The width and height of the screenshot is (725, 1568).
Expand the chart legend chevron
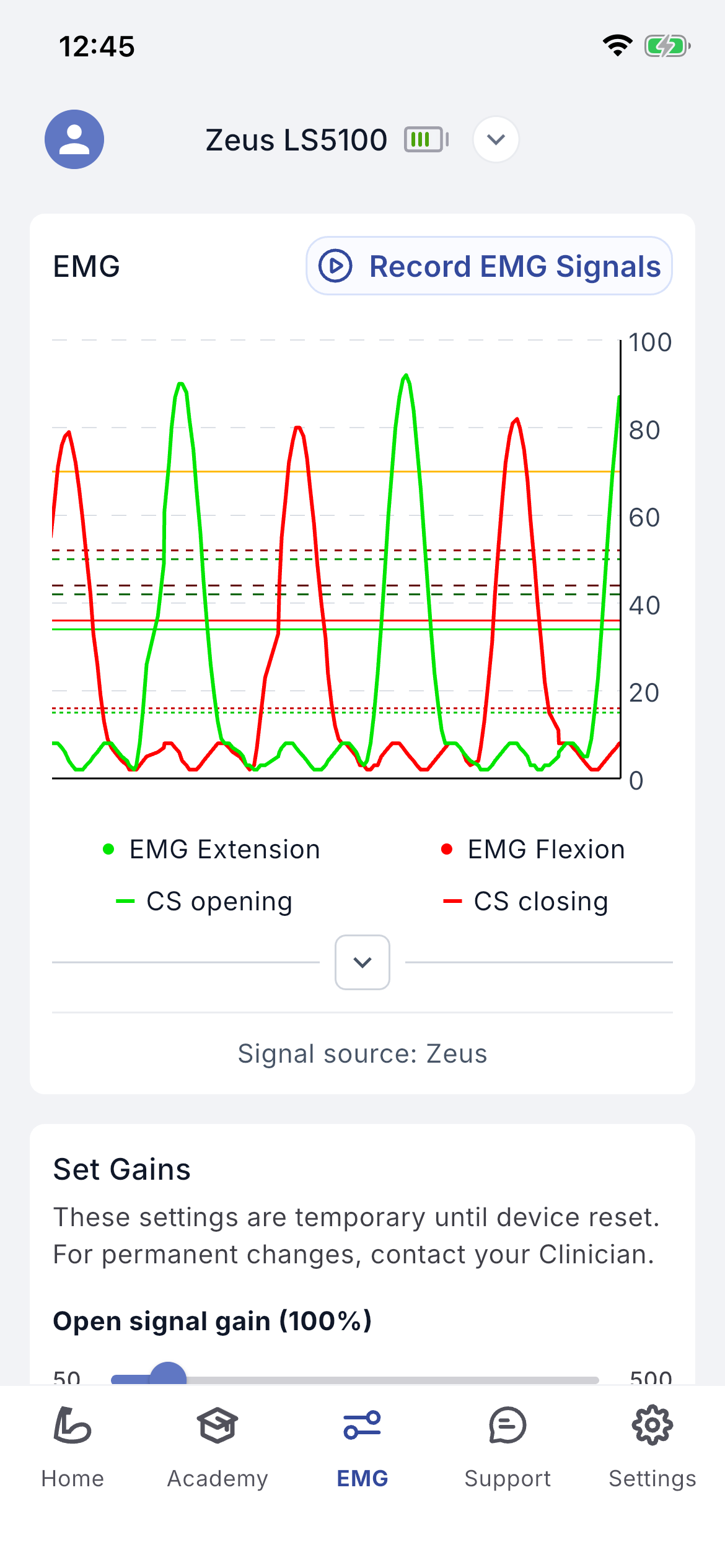pos(362,962)
